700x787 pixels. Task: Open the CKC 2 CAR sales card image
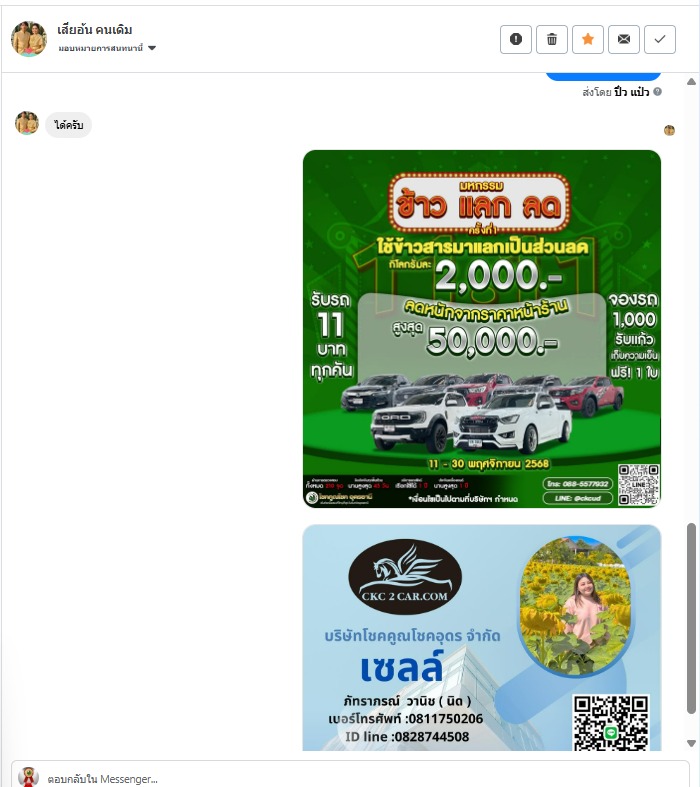(x=481, y=637)
